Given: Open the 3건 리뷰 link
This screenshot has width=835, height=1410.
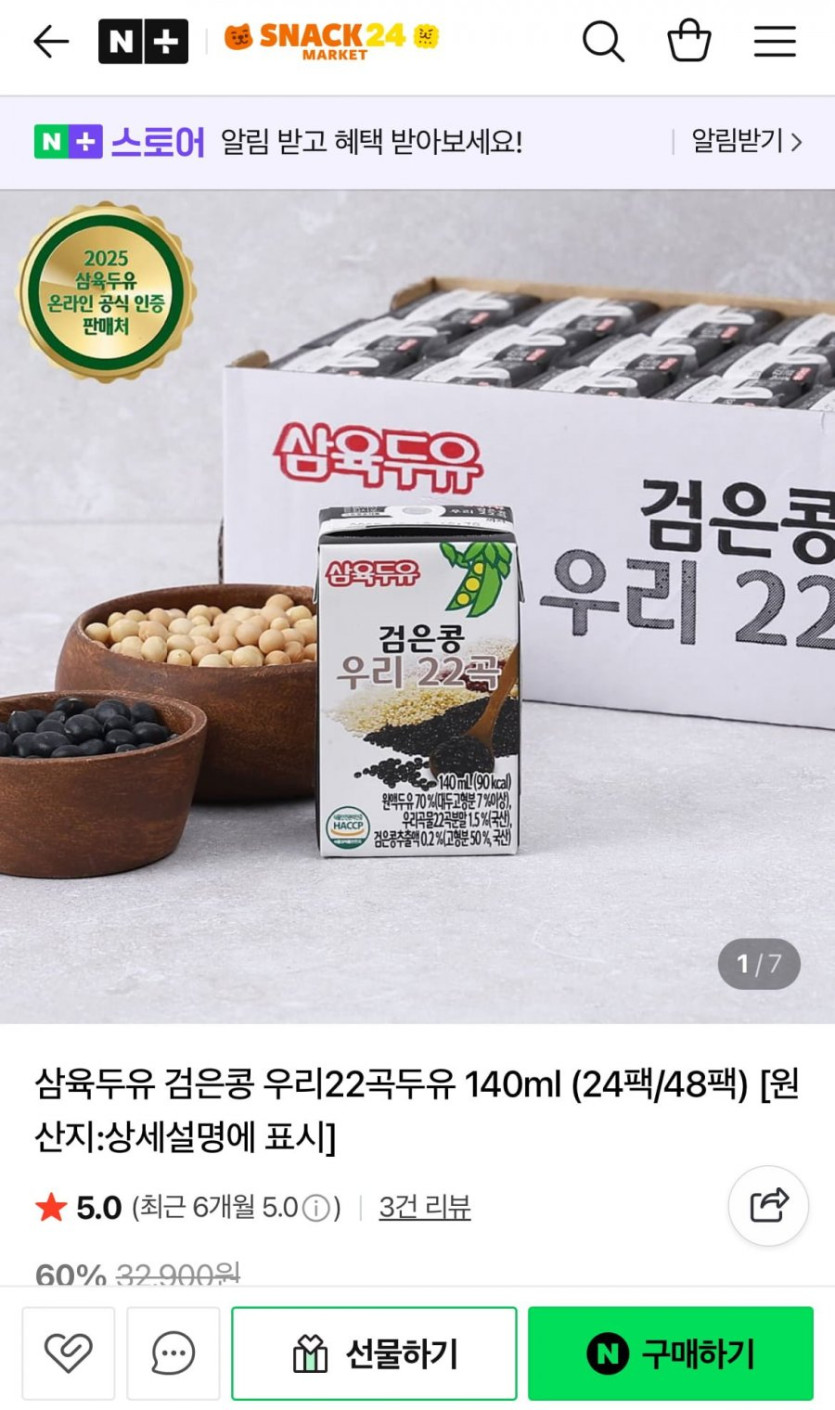Looking at the screenshot, I should coord(425,1208).
